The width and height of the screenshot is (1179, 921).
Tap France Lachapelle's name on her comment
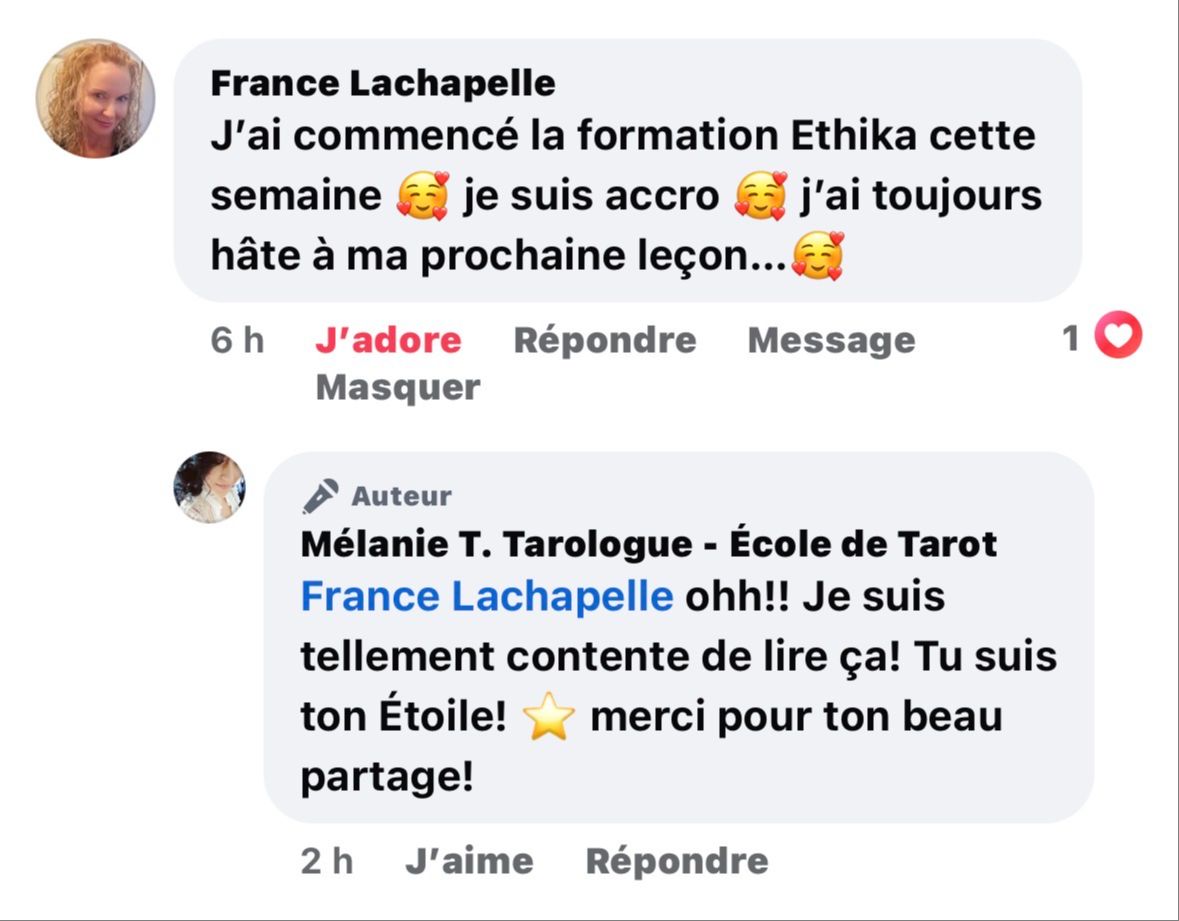click(382, 83)
